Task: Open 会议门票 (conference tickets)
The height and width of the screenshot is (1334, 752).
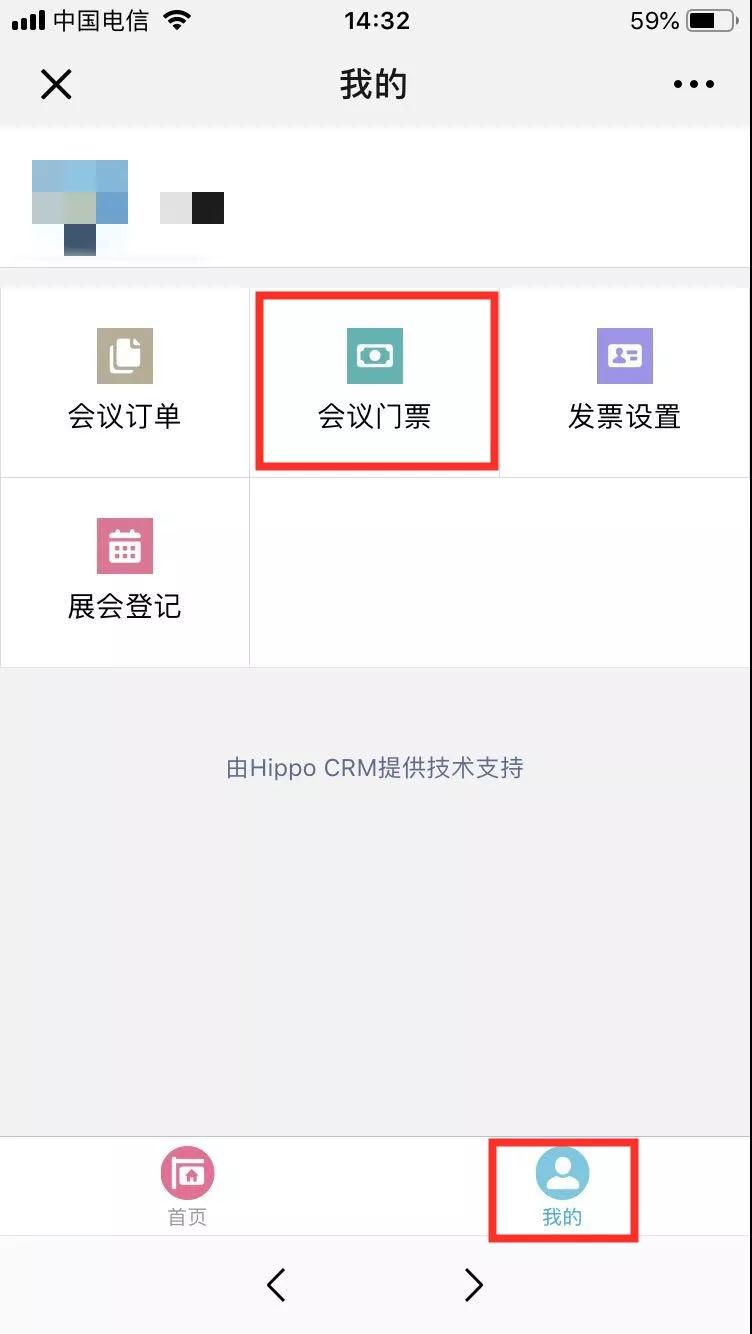Action: coord(375,382)
